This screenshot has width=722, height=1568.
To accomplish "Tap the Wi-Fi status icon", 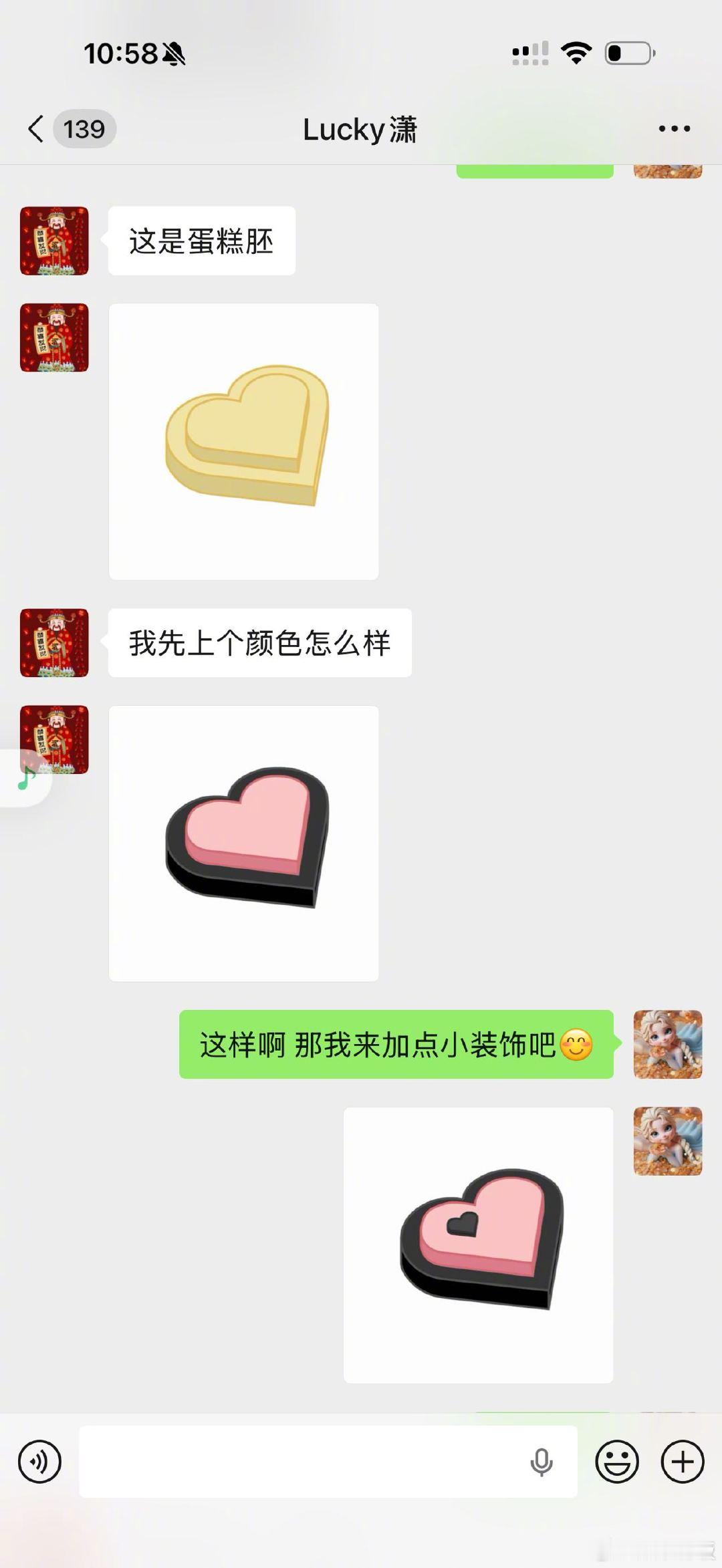I will tap(576, 52).
